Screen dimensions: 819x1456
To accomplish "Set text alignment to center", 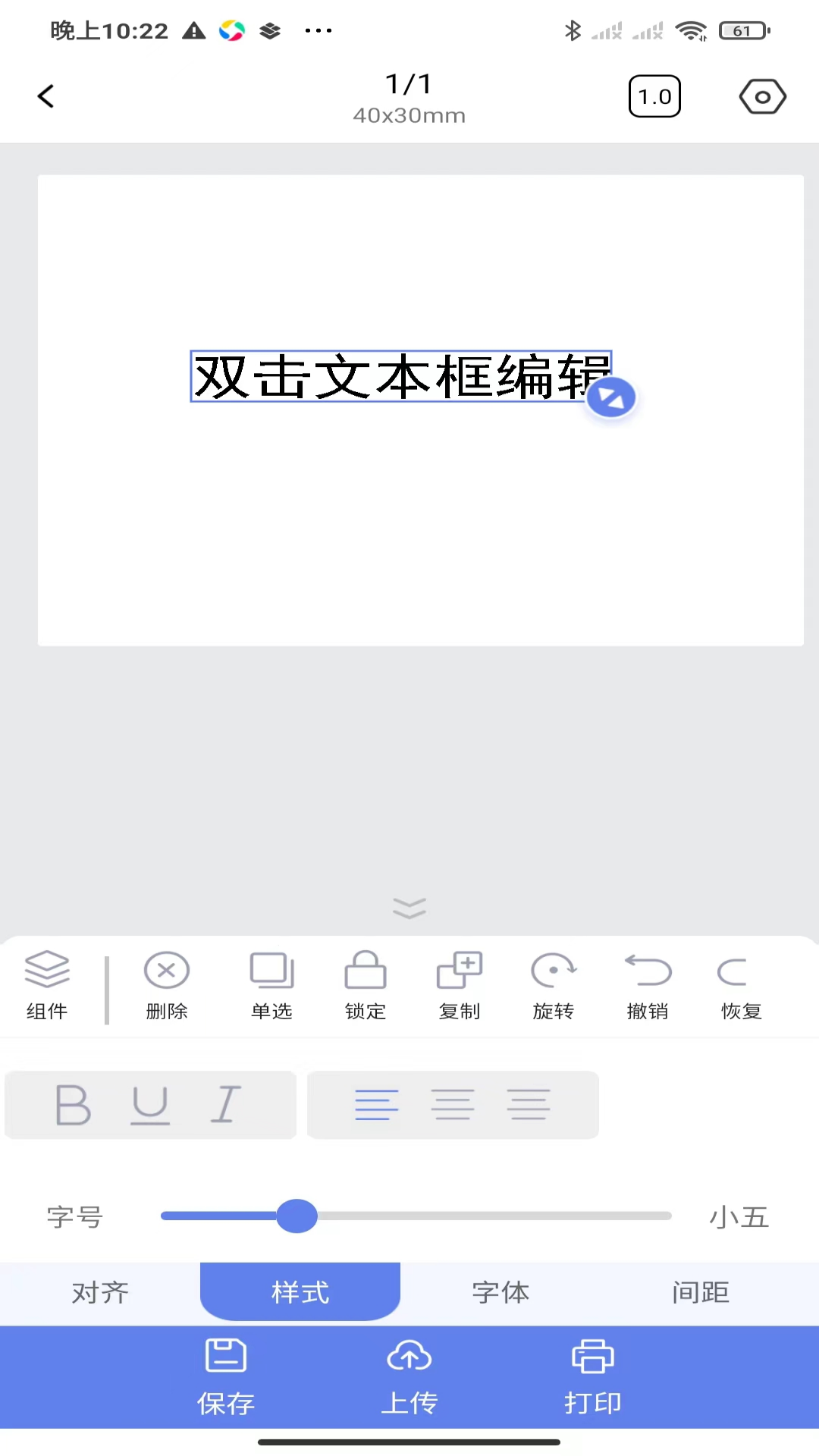I will click(x=453, y=1104).
